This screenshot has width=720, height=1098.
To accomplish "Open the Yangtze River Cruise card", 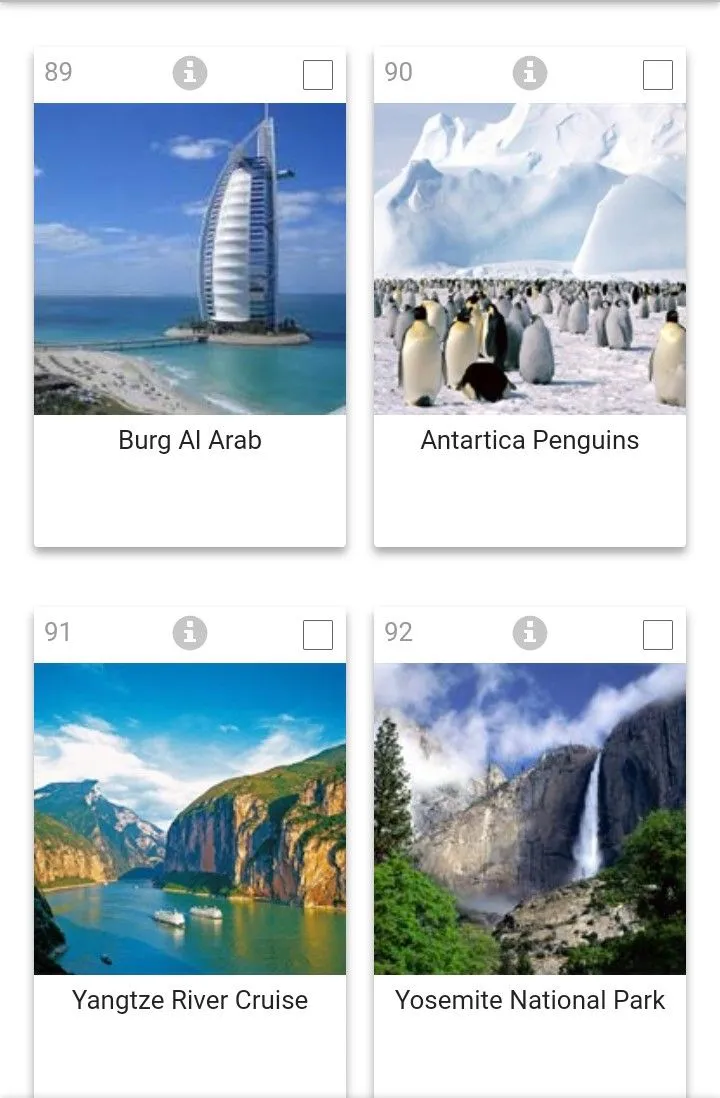I will [x=190, y=819].
